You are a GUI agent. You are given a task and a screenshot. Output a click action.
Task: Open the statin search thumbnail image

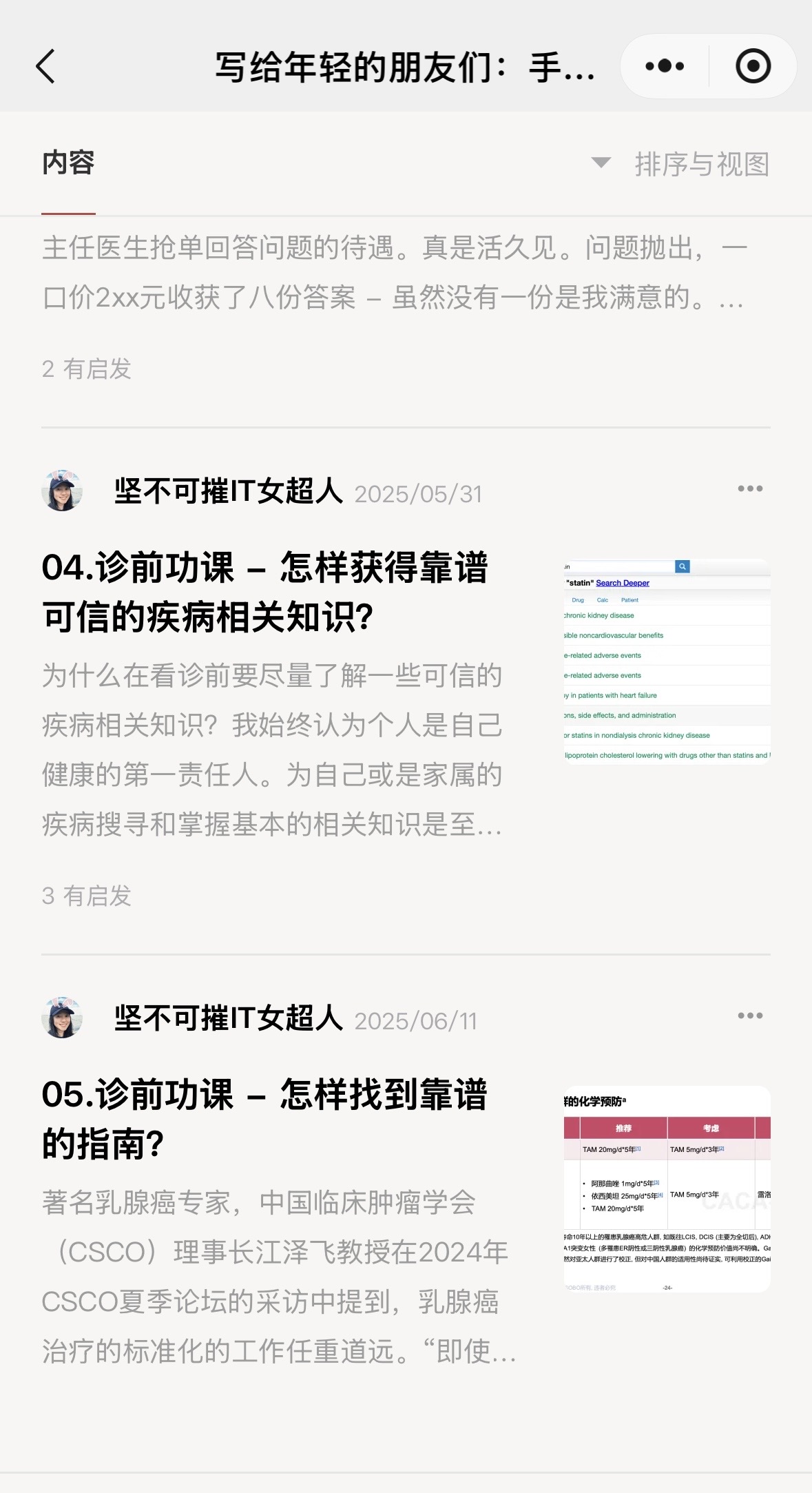tap(667, 661)
